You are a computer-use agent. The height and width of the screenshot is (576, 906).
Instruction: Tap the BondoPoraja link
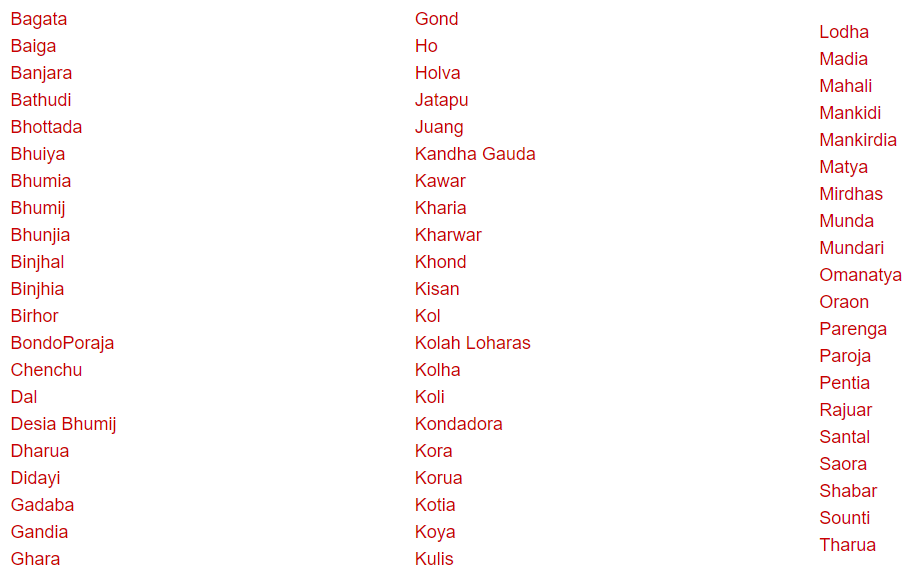click(62, 343)
